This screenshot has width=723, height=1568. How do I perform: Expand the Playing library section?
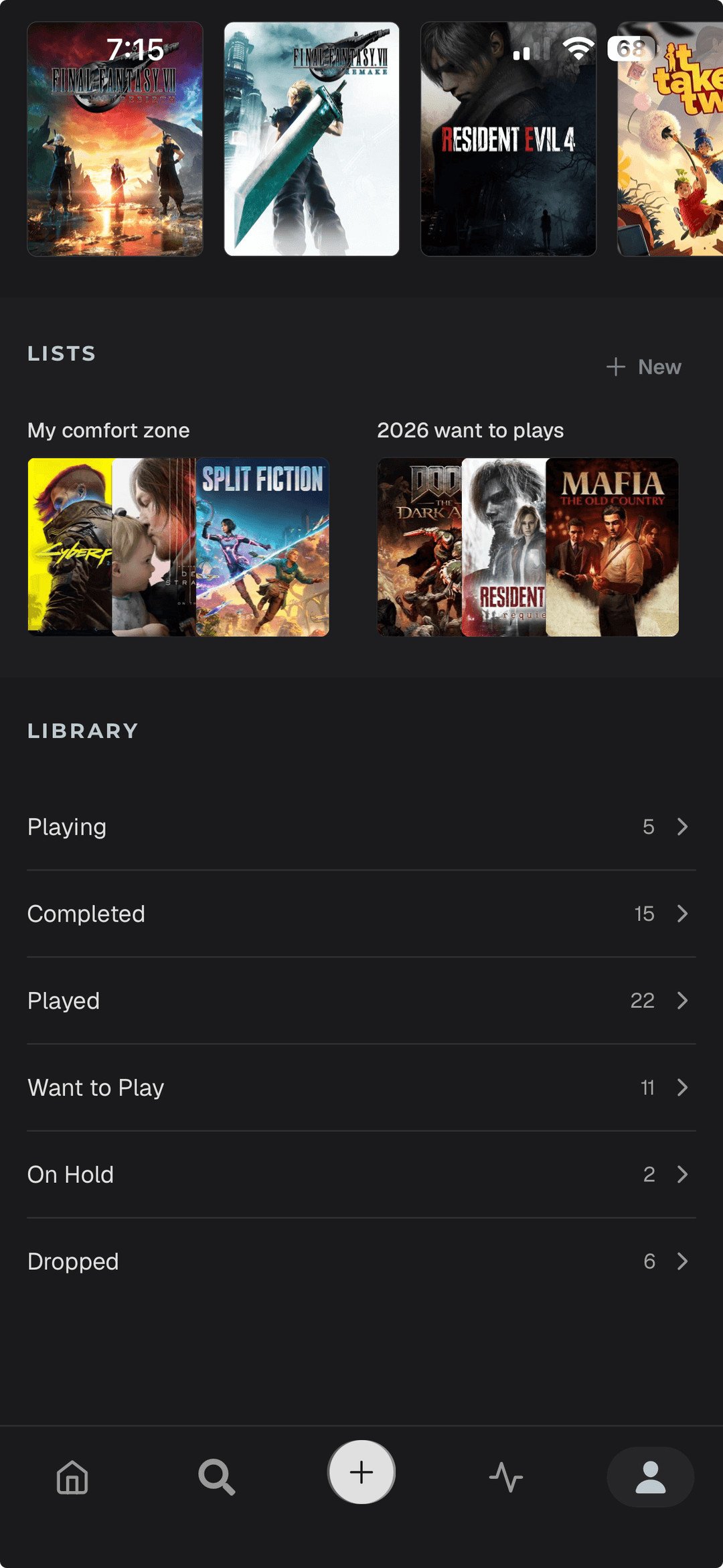pyautogui.click(x=361, y=827)
